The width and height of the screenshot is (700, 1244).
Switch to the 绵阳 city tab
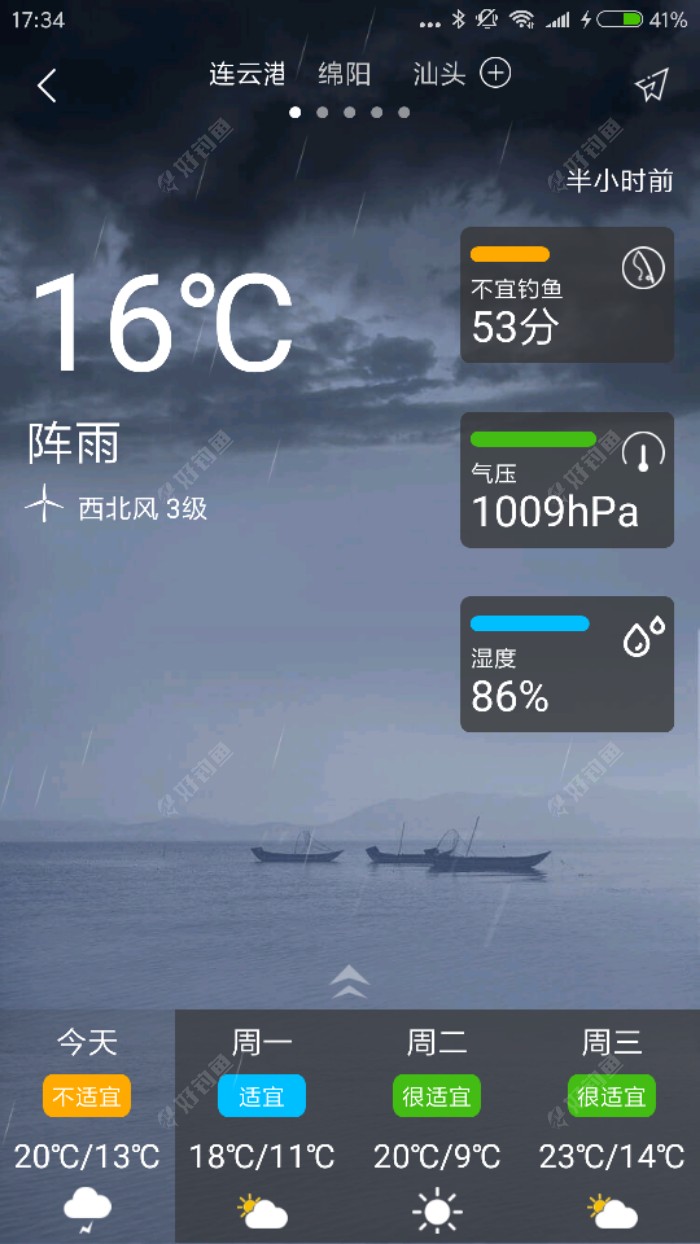(x=344, y=74)
